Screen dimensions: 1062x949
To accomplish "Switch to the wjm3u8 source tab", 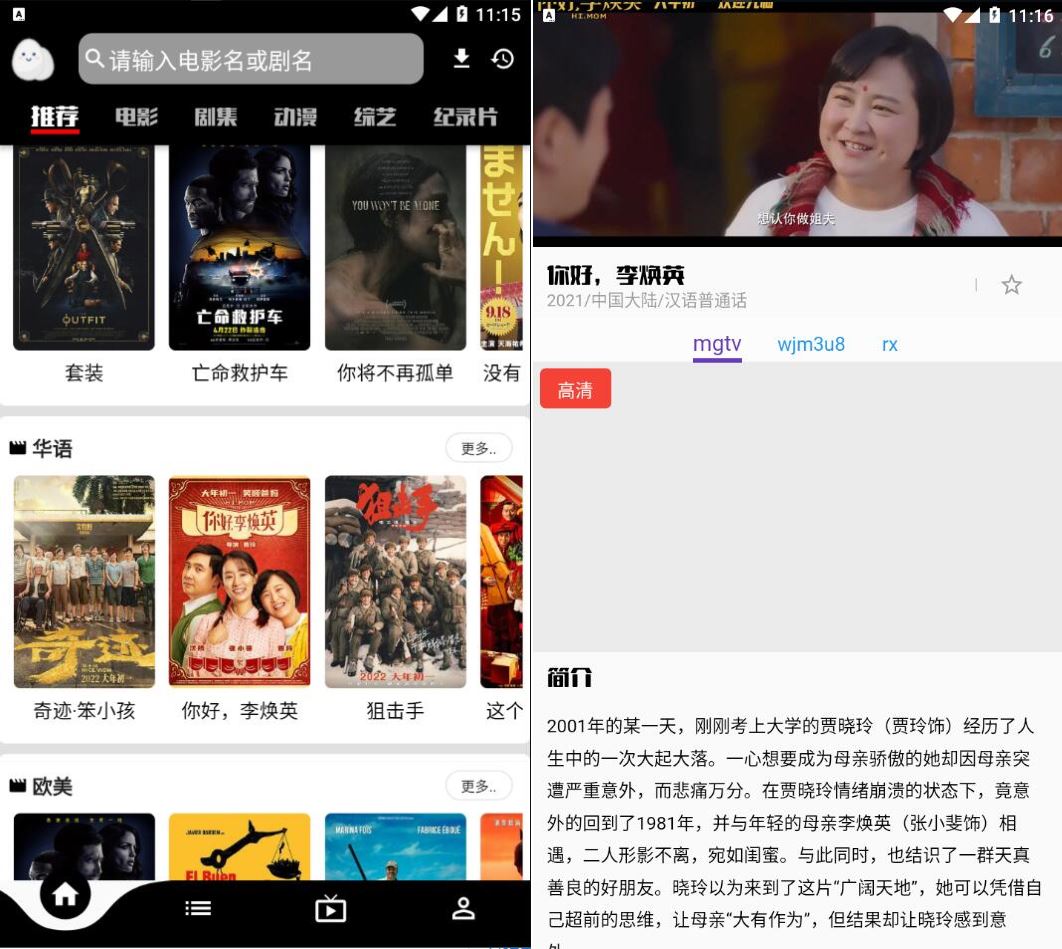I will click(x=811, y=345).
